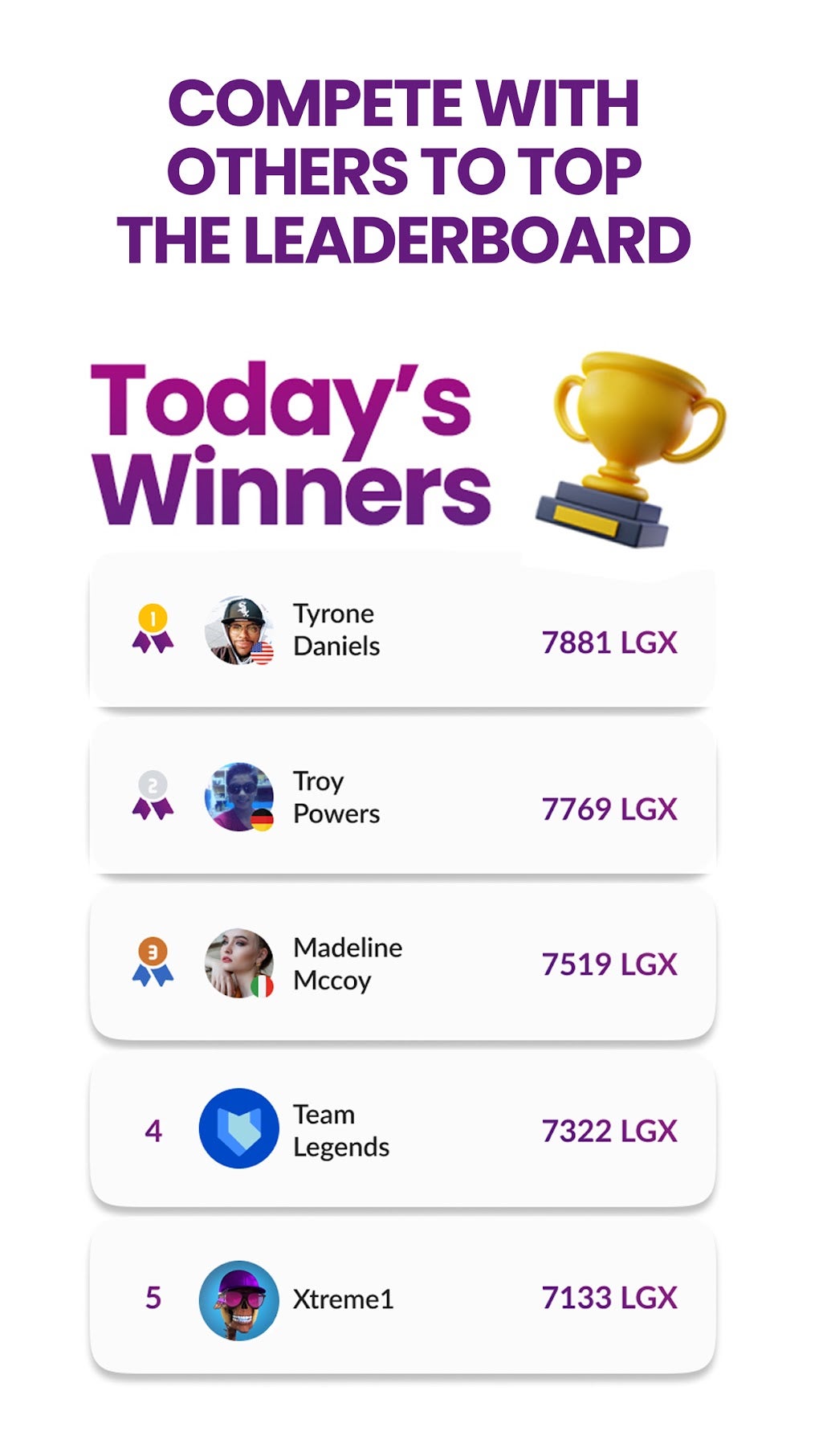Click the US flag on Tyrone's avatar
This screenshot has height=1456, width=819.
pos(263,652)
